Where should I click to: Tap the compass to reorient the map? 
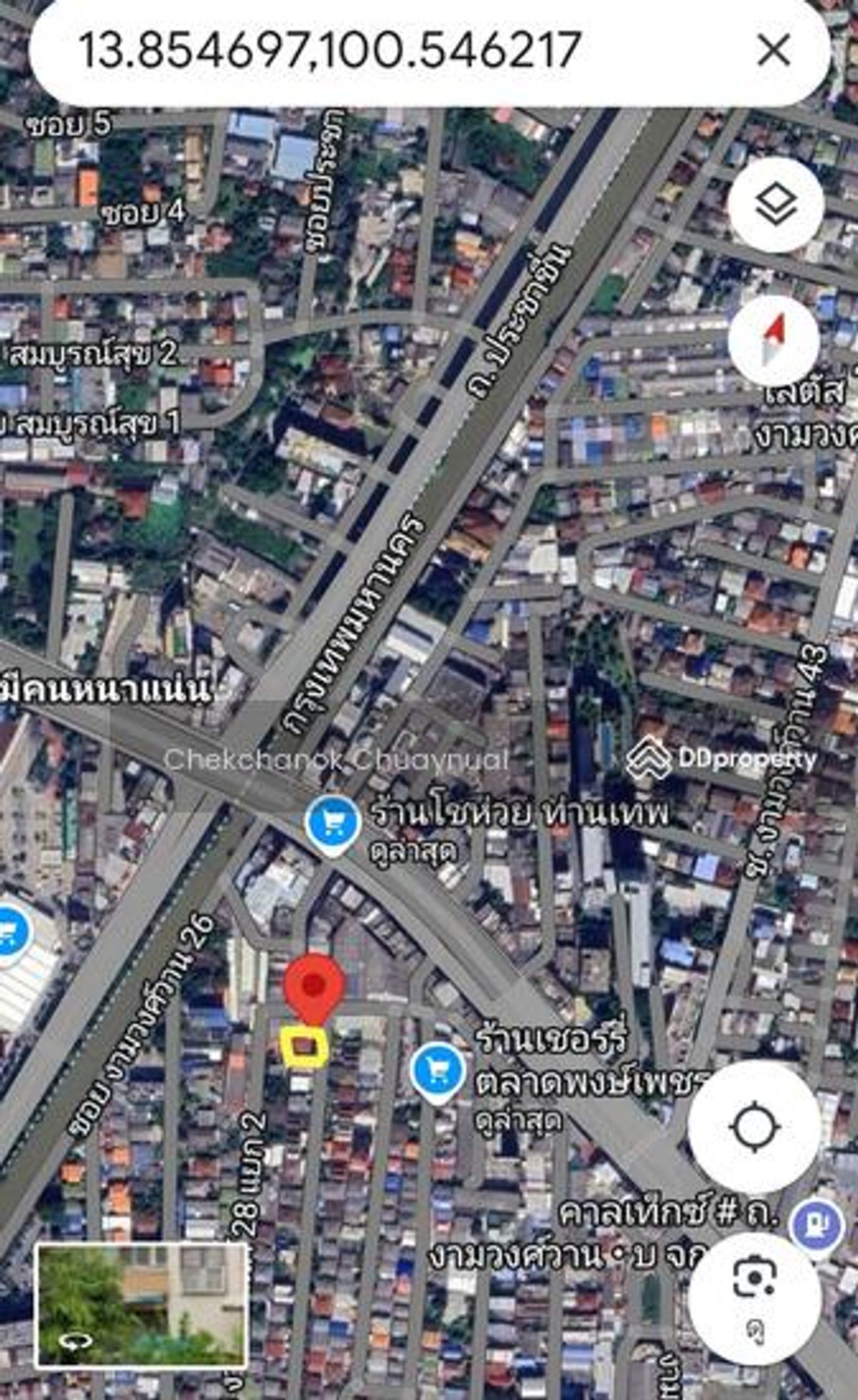(x=774, y=339)
